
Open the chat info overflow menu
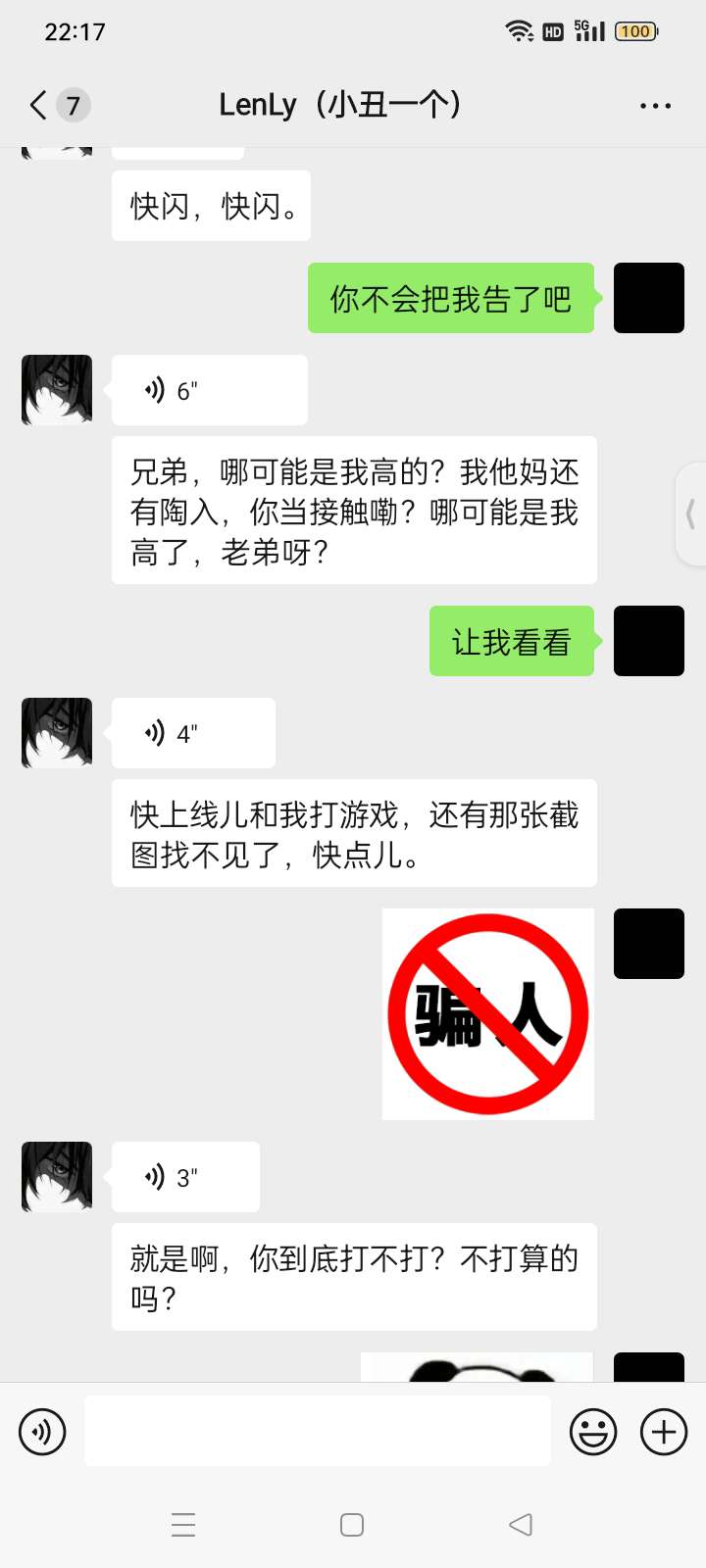pos(655,106)
